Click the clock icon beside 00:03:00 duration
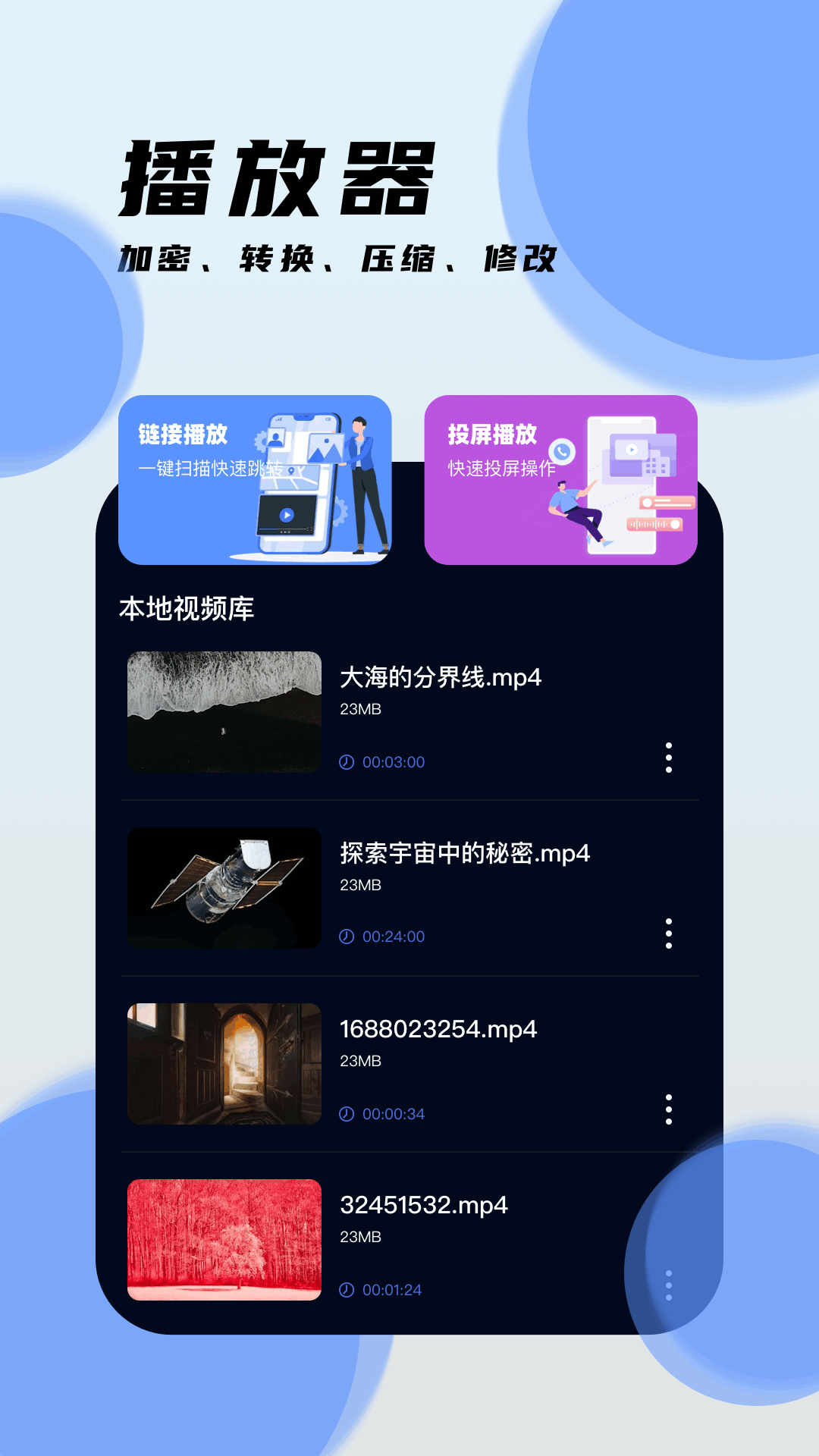The image size is (819, 1456). click(347, 762)
